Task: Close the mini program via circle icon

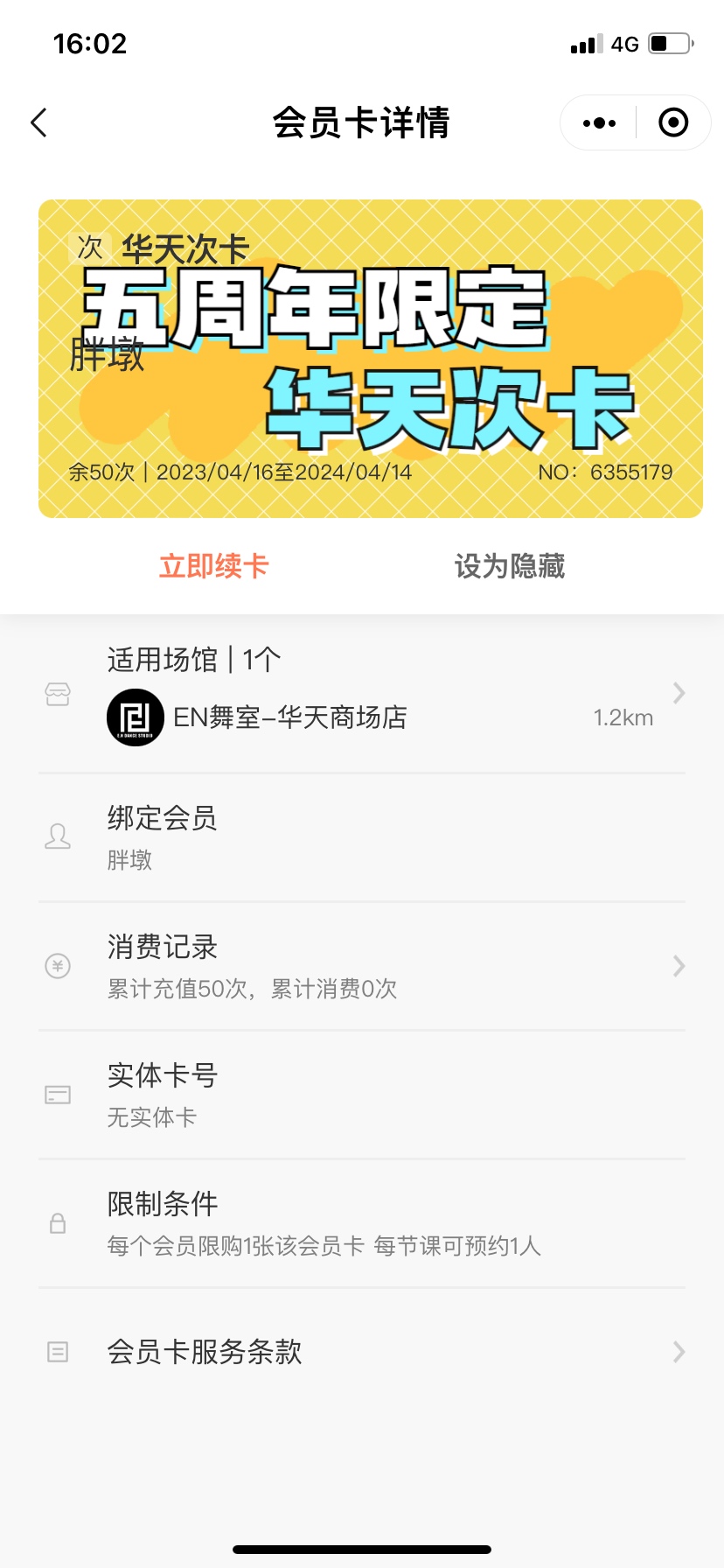Action: (x=672, y=122)
